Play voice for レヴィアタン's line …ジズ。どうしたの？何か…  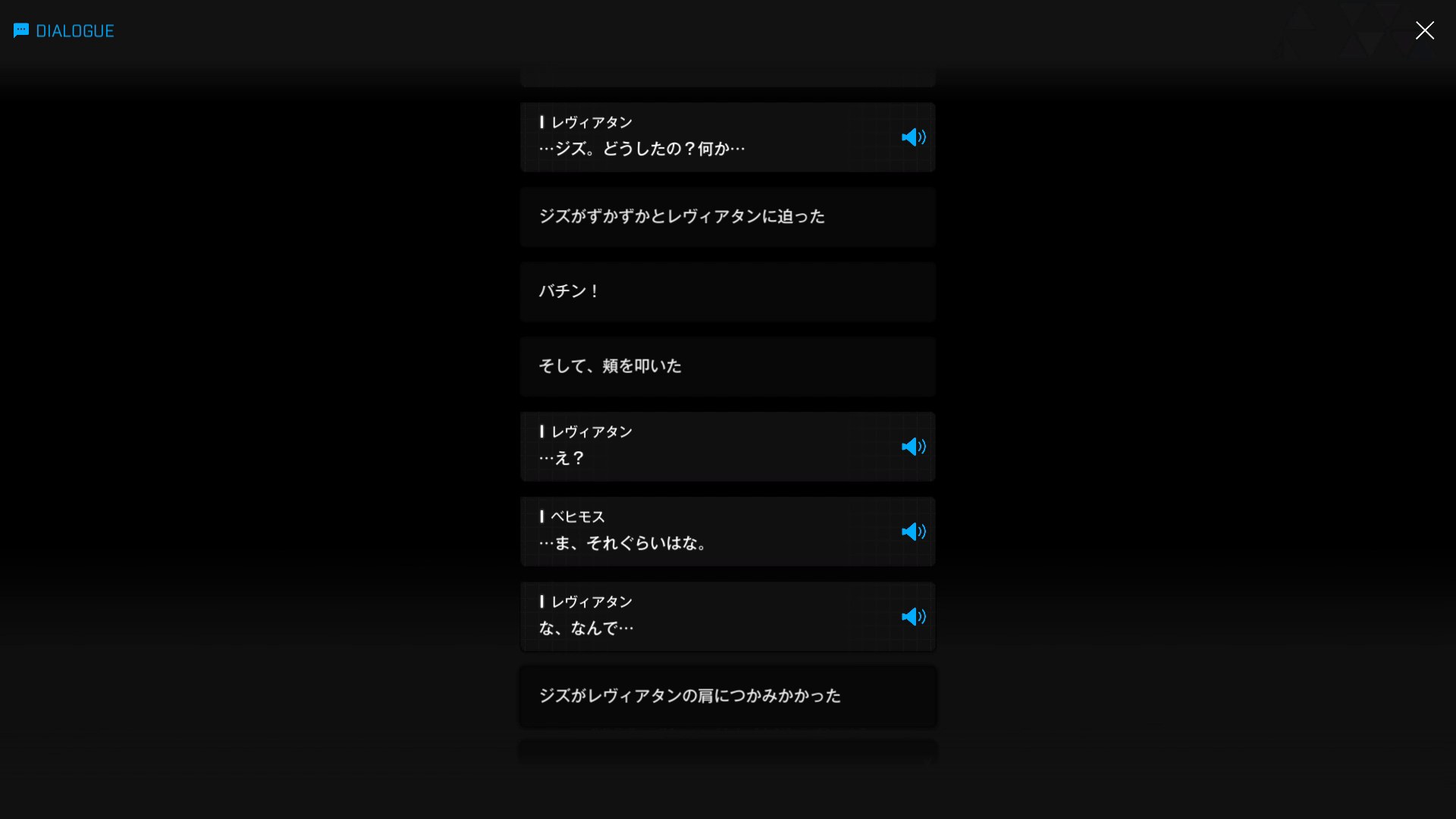tap(913, 137)
